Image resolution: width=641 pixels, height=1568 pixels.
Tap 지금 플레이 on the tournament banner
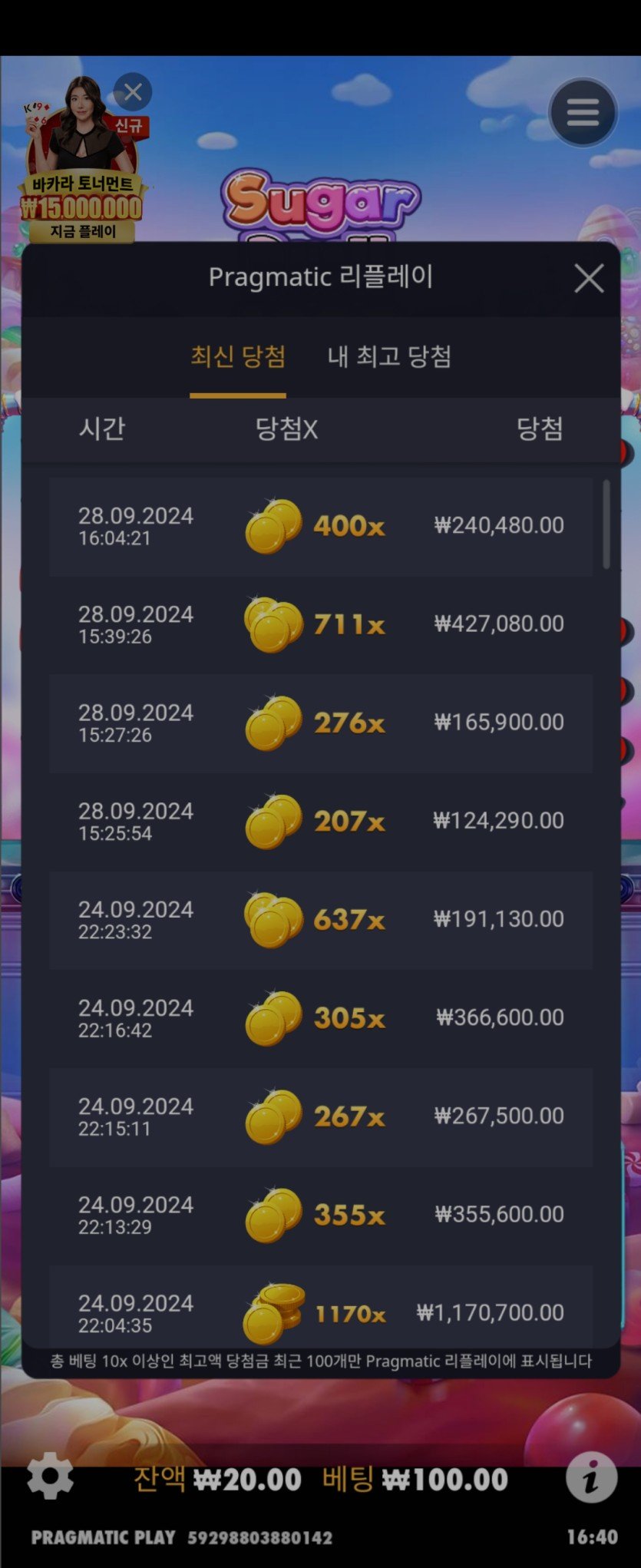point(83,231)
